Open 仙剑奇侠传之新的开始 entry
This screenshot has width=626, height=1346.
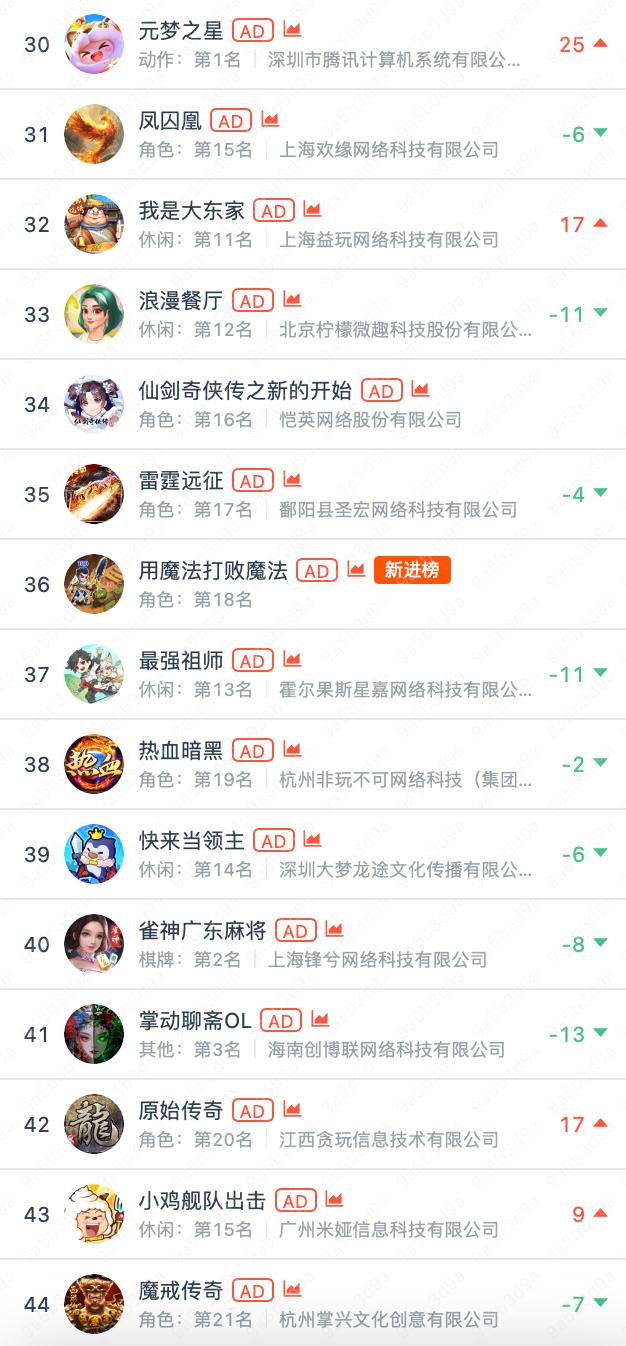coord(313,404)
